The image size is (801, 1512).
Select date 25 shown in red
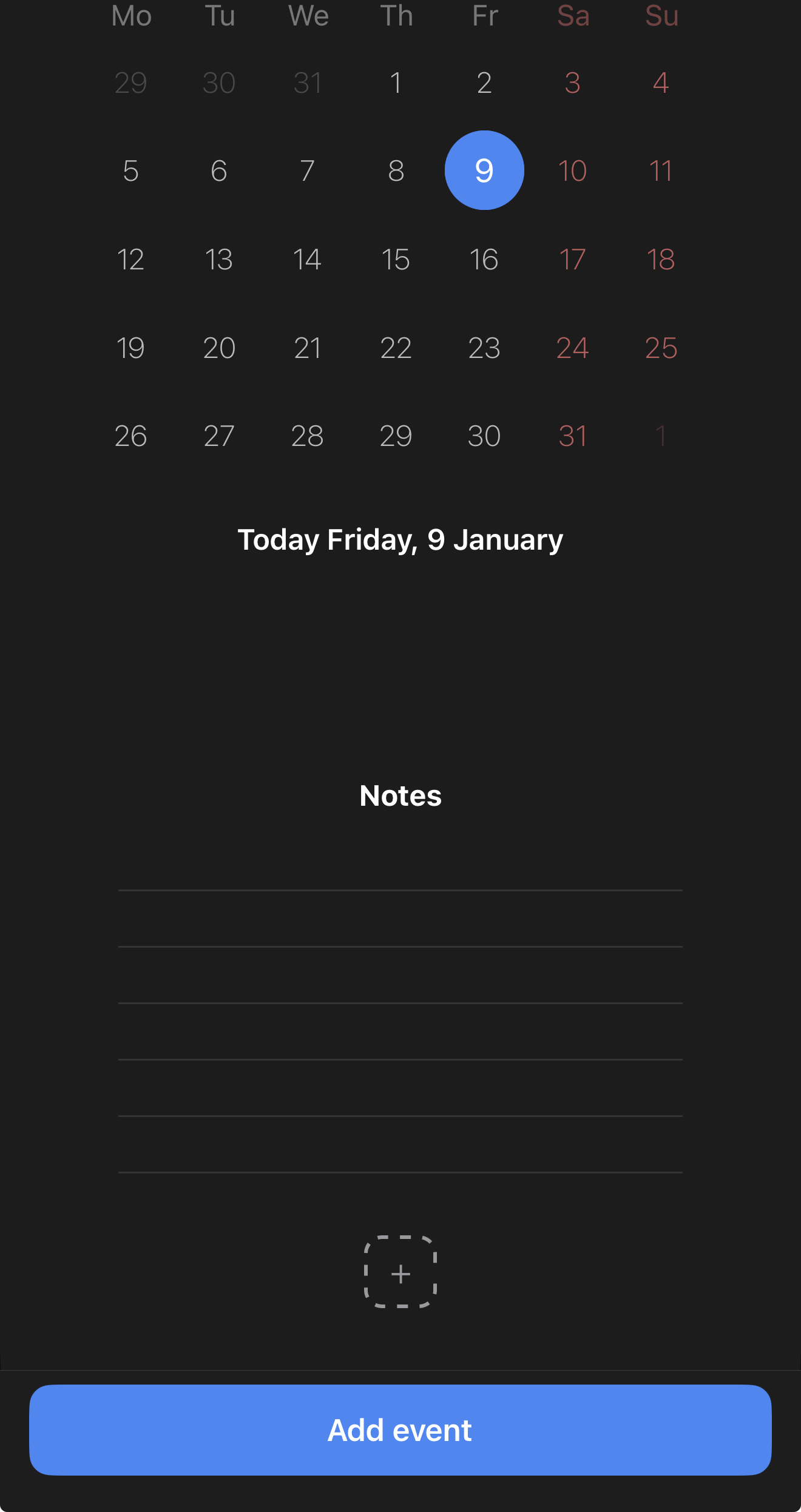pyautogui.click(x=660, y=348)
